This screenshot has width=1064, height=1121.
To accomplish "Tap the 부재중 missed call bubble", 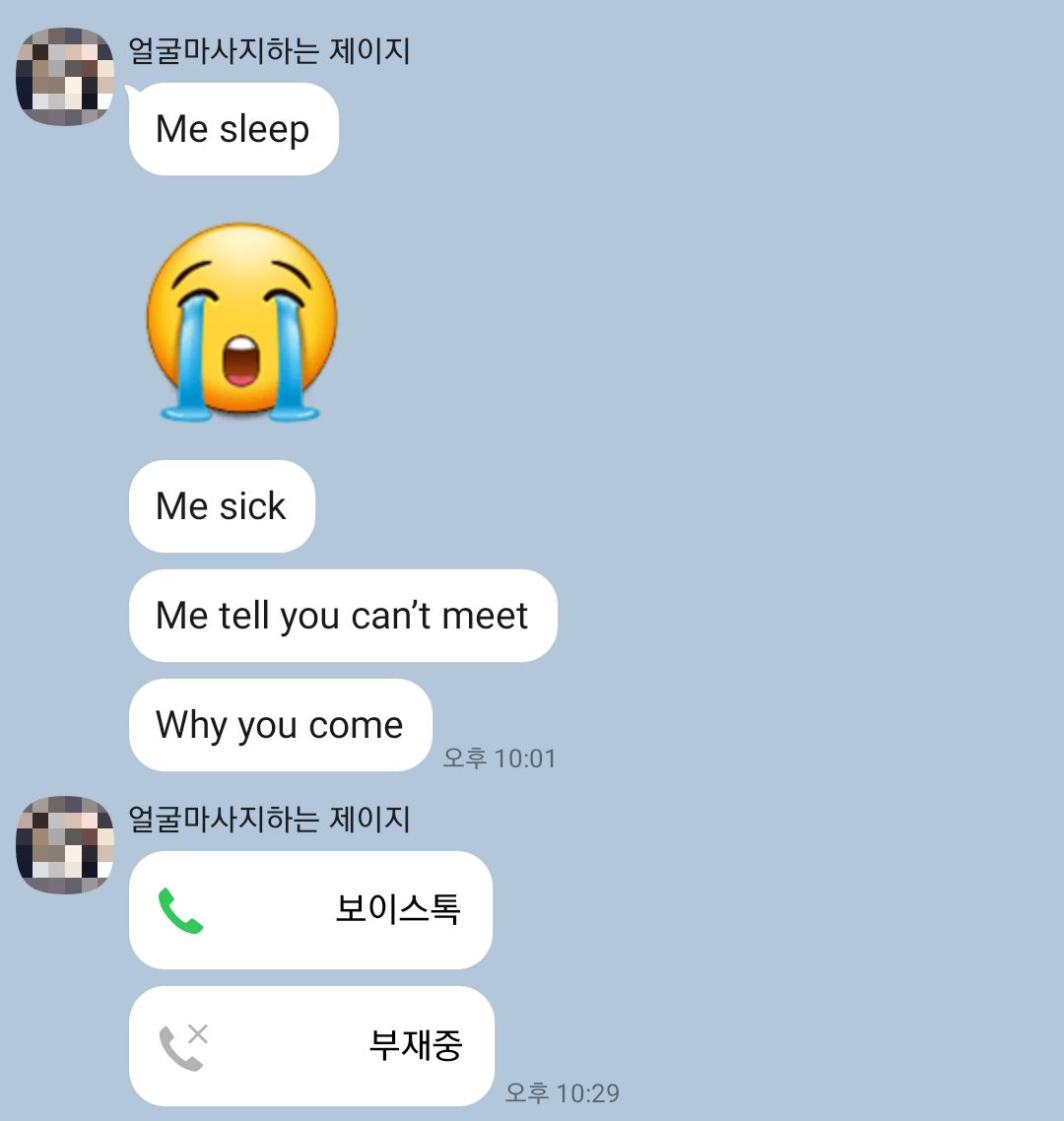I will coord(310,1045).
